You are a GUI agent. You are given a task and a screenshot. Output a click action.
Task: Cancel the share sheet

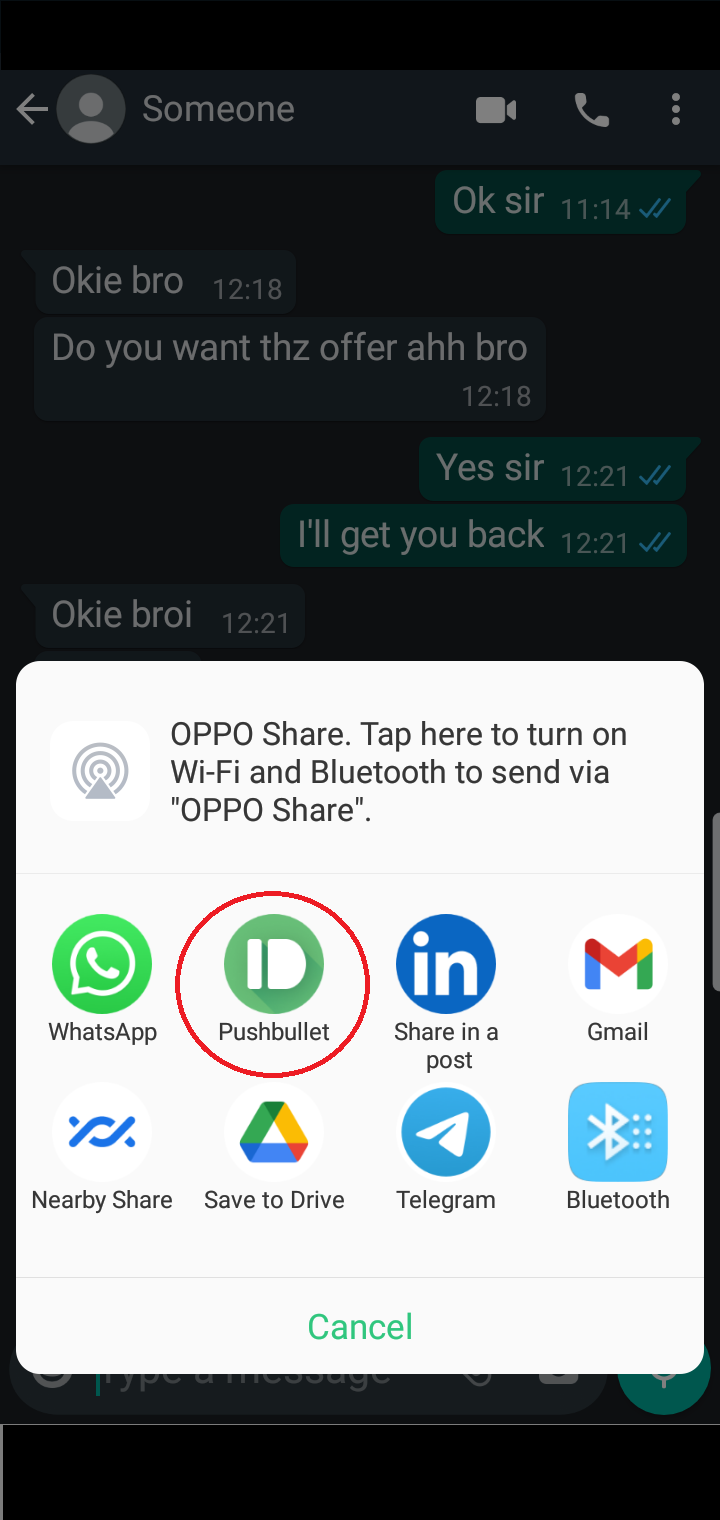pos(360,1326)
